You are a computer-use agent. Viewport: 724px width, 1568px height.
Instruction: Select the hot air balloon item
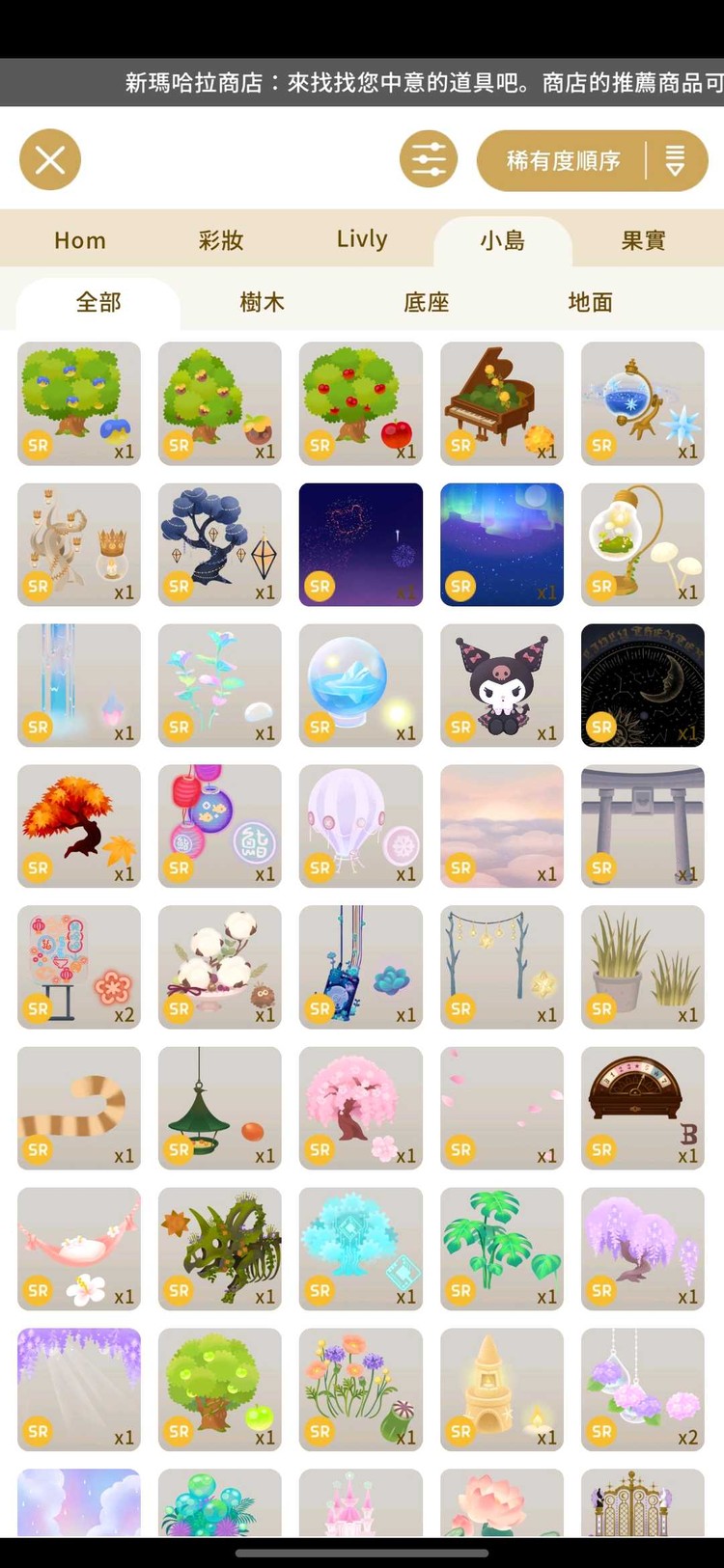click(360, 826)
